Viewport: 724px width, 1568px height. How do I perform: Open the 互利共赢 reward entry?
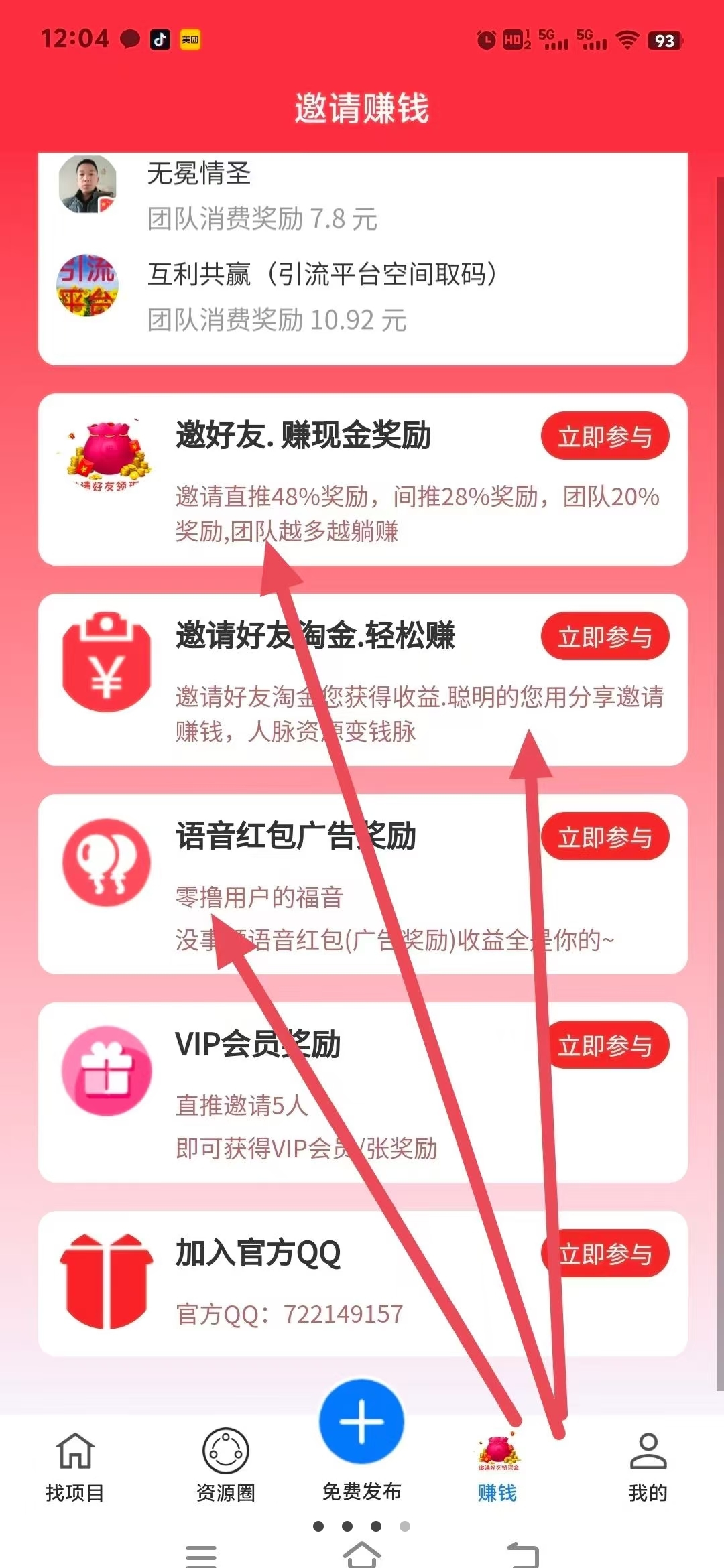click(363, 295)
